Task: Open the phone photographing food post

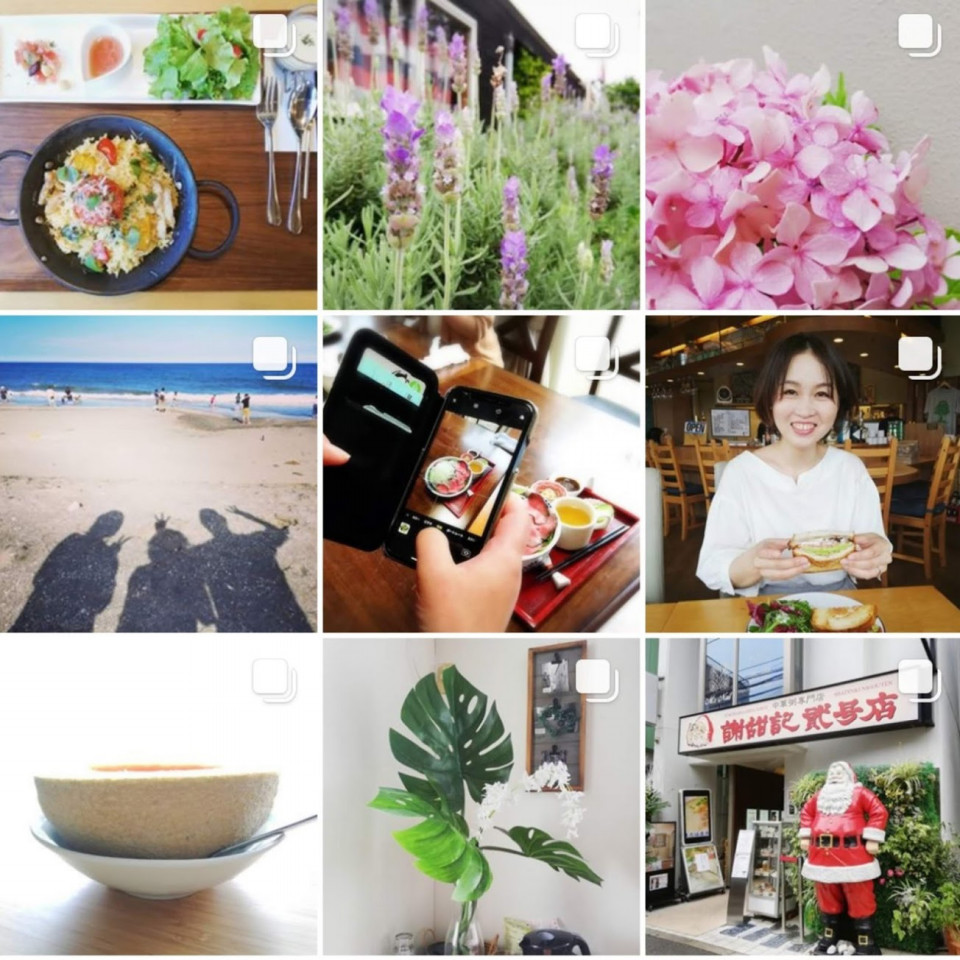Action: click(x=481, y=475)
